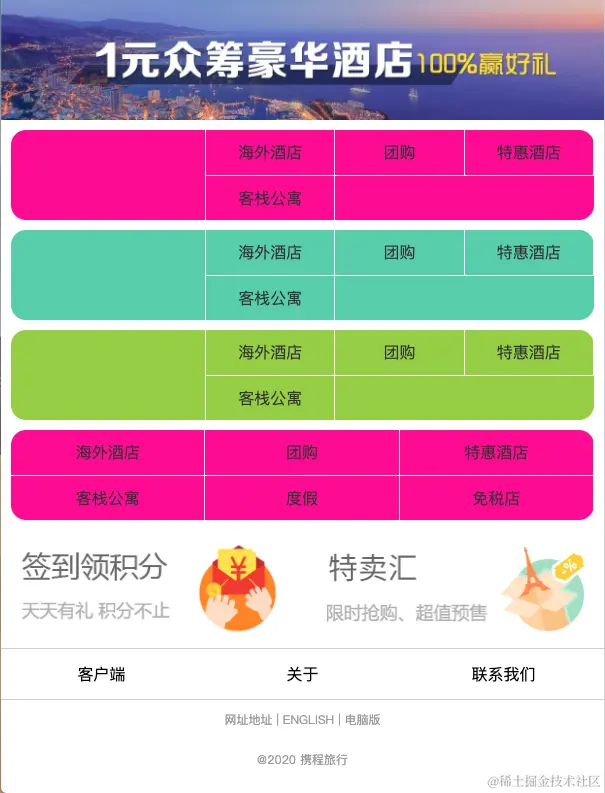Screen dimensions: 605x793
Task: Open the 关于 page
Action: click(302, 674)
